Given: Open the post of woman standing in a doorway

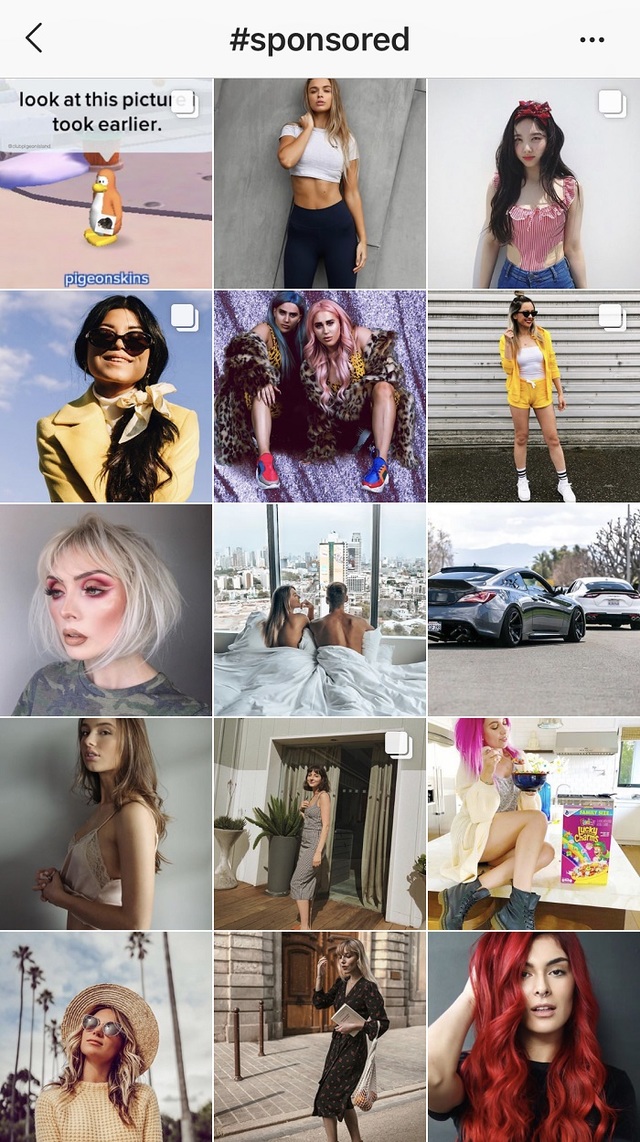Looking at the screenshot, I should [x=320, y=822].
